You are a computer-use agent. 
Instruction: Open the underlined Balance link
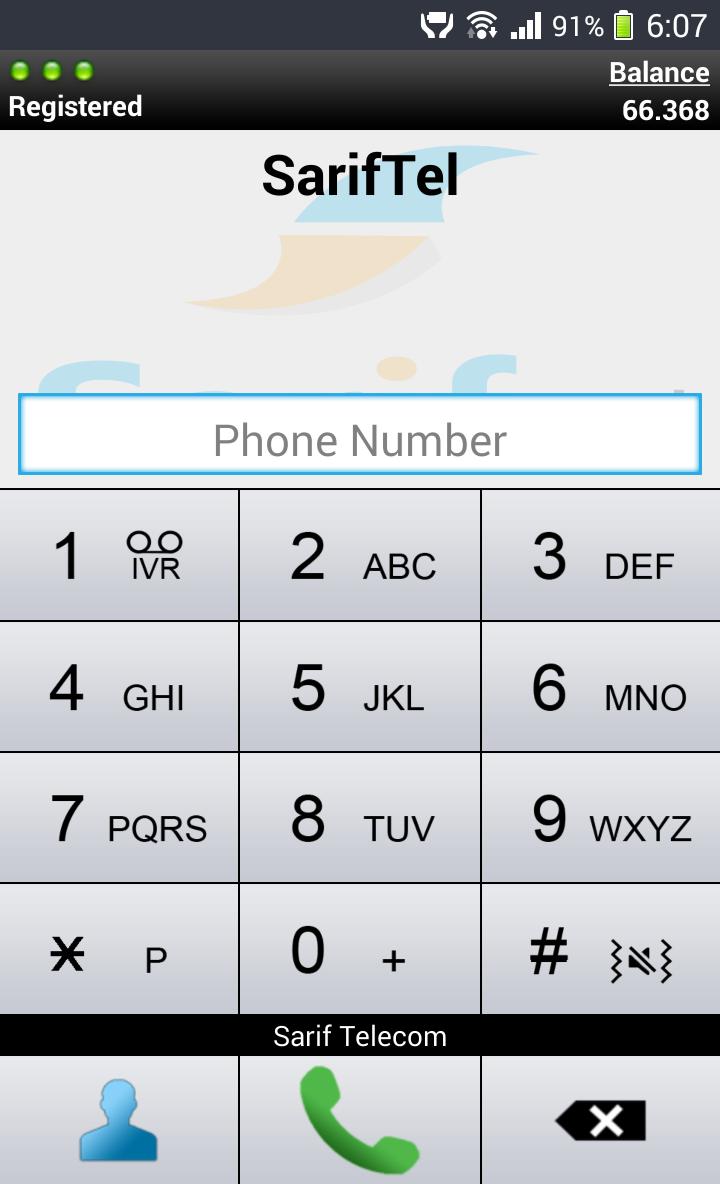point(659,73)
